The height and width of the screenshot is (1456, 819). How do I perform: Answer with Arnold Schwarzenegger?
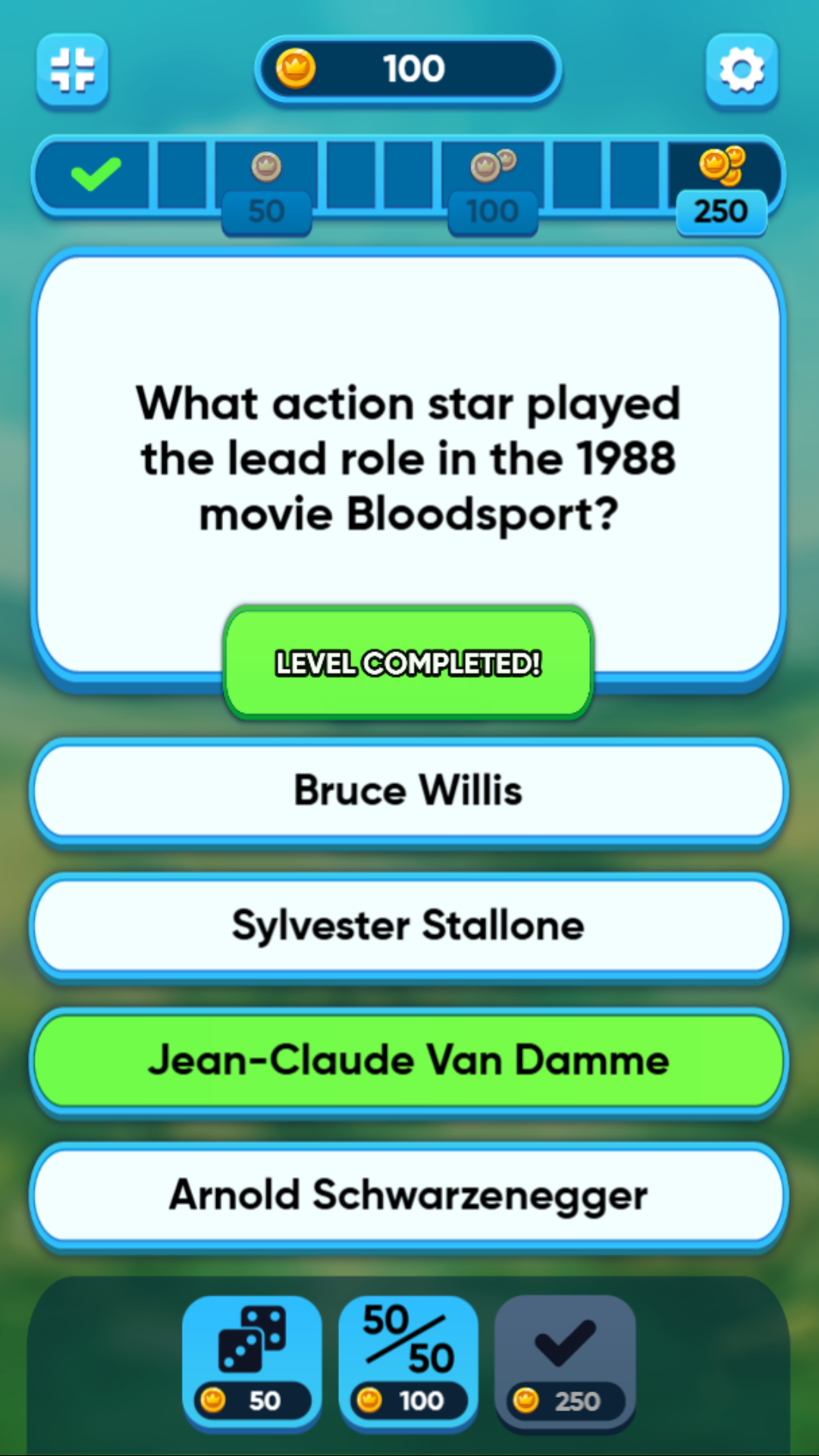(408, 1195)
